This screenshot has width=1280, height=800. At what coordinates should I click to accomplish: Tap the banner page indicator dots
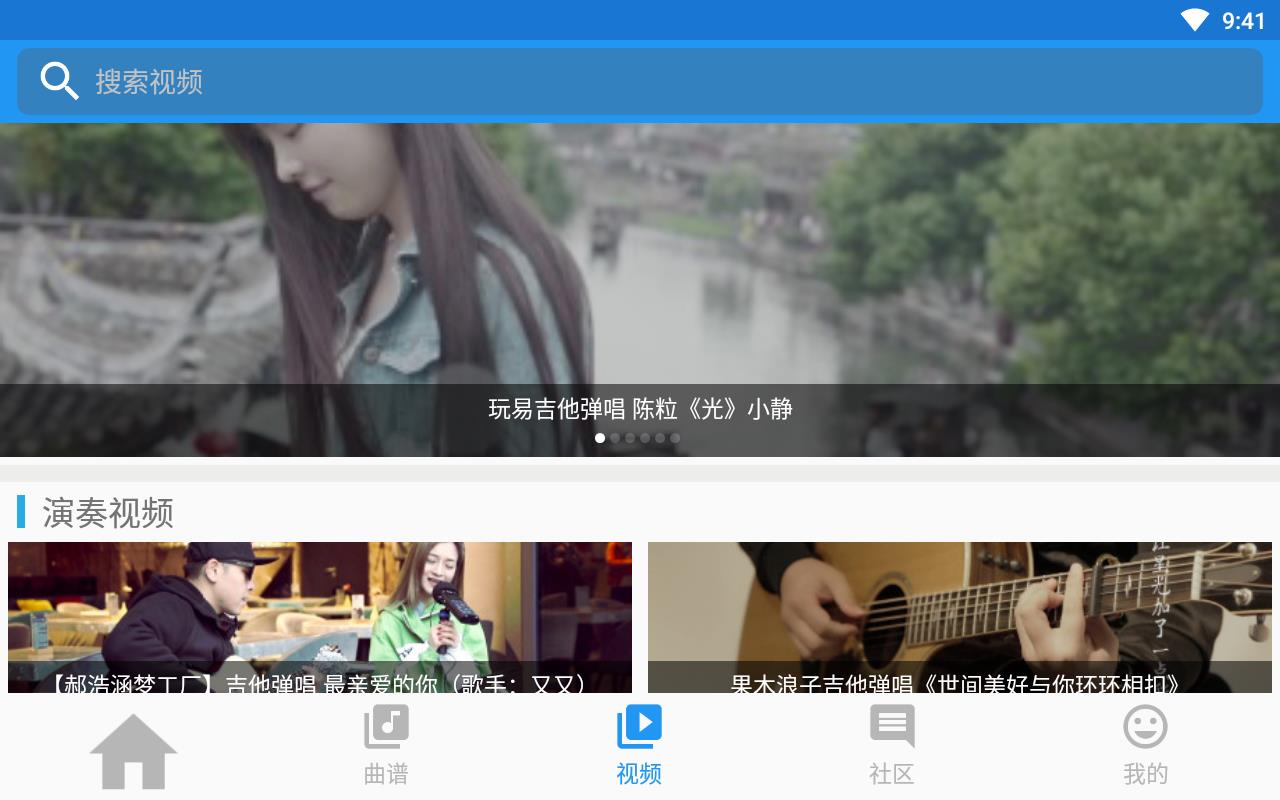click(x=638, y=438)
